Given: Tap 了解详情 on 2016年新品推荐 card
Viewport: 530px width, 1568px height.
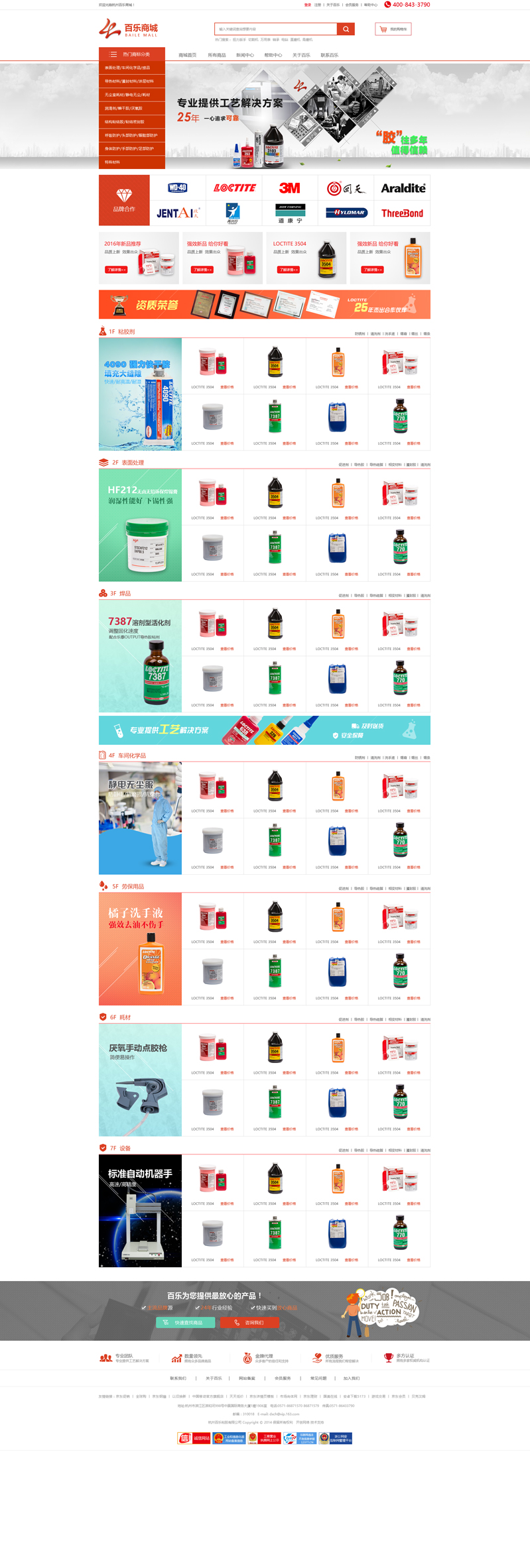Looking at the screenshot, I should (116, 270).
